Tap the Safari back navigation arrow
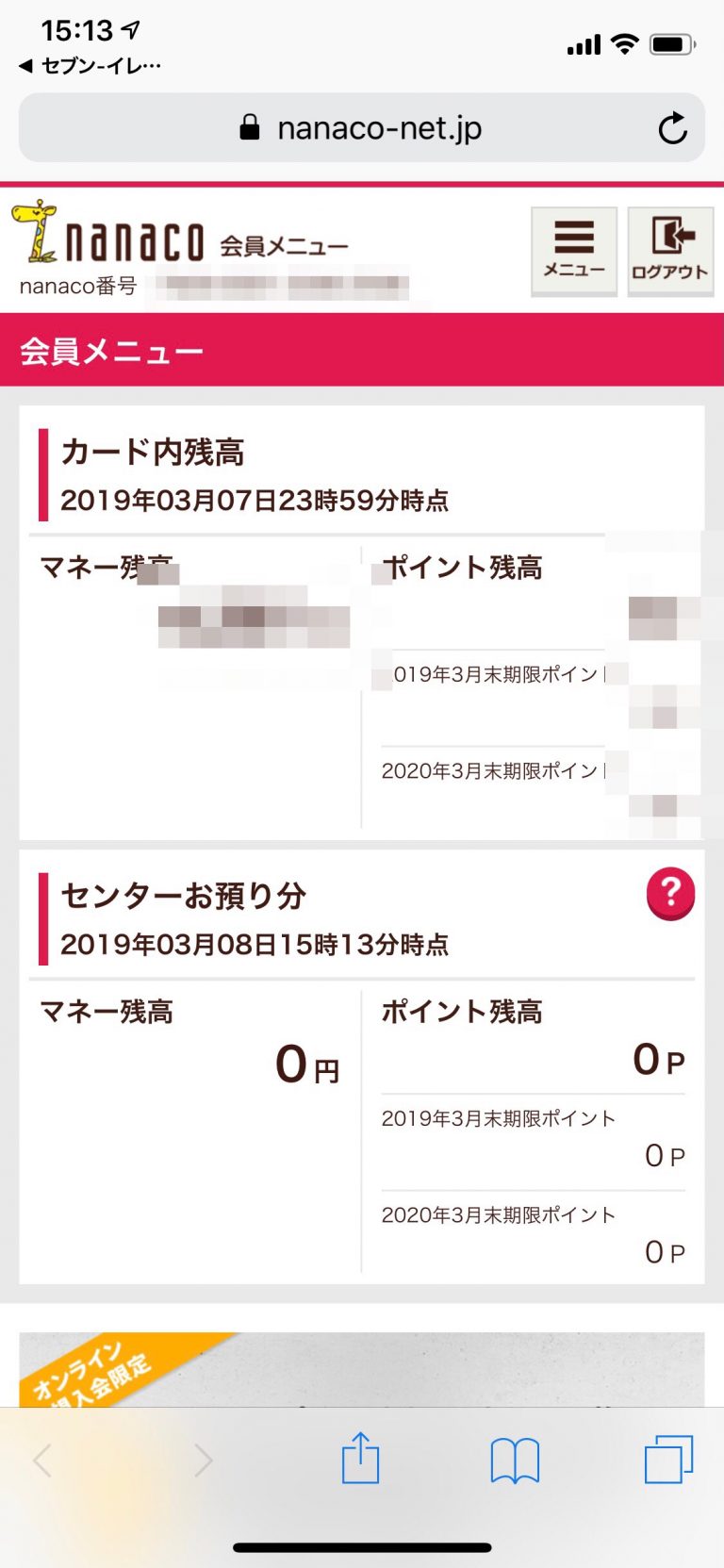 42,1458
